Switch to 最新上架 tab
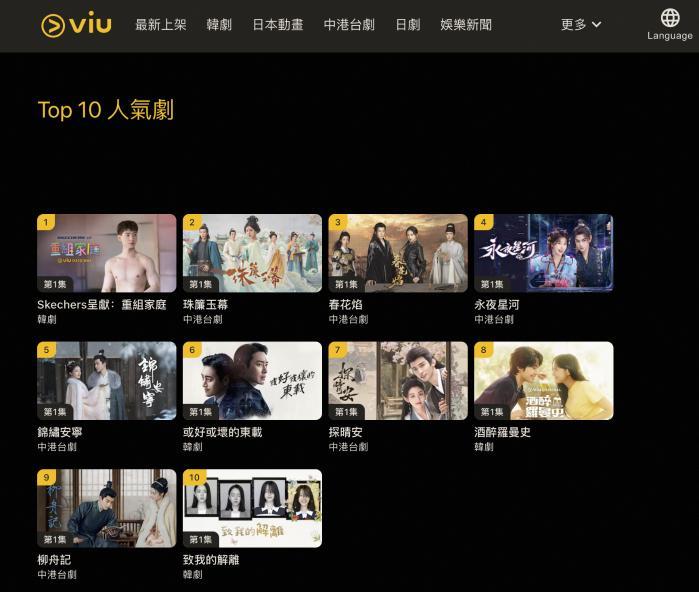The width and height of the screenshot is (699, 592). (x=161, y=24)
